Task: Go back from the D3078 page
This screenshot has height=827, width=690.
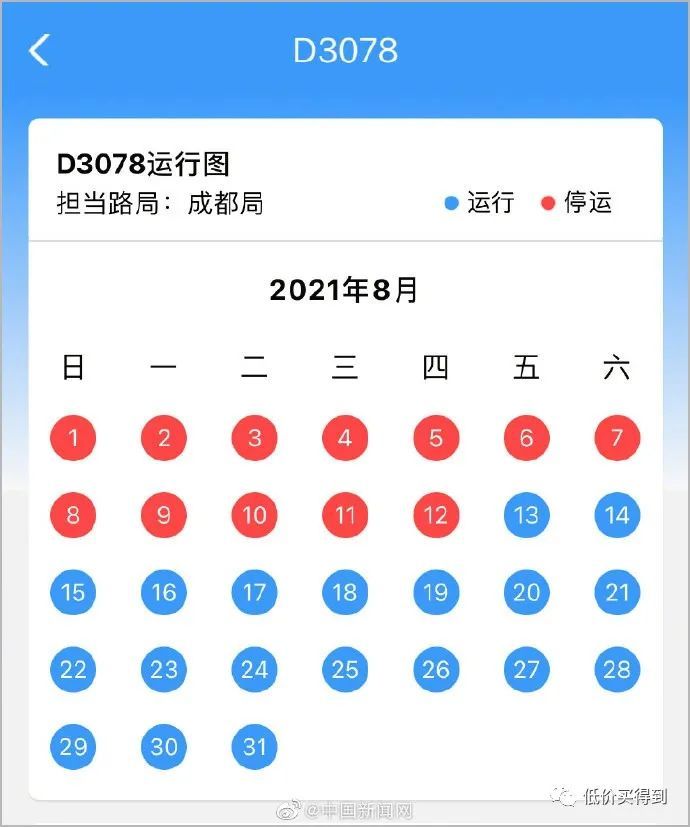Action: [x=39, y=50]
